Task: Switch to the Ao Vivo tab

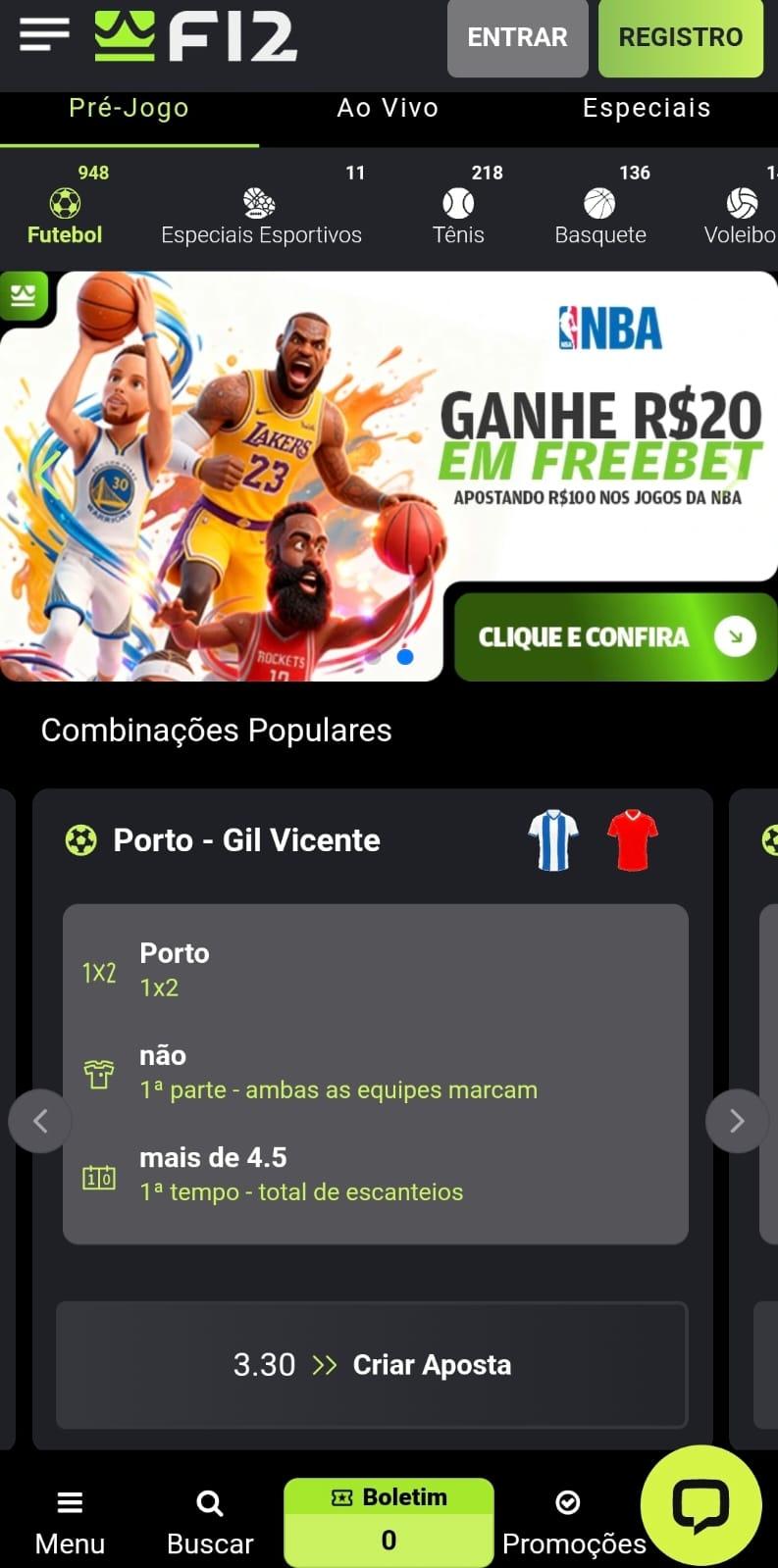Action: pos(387,108)
